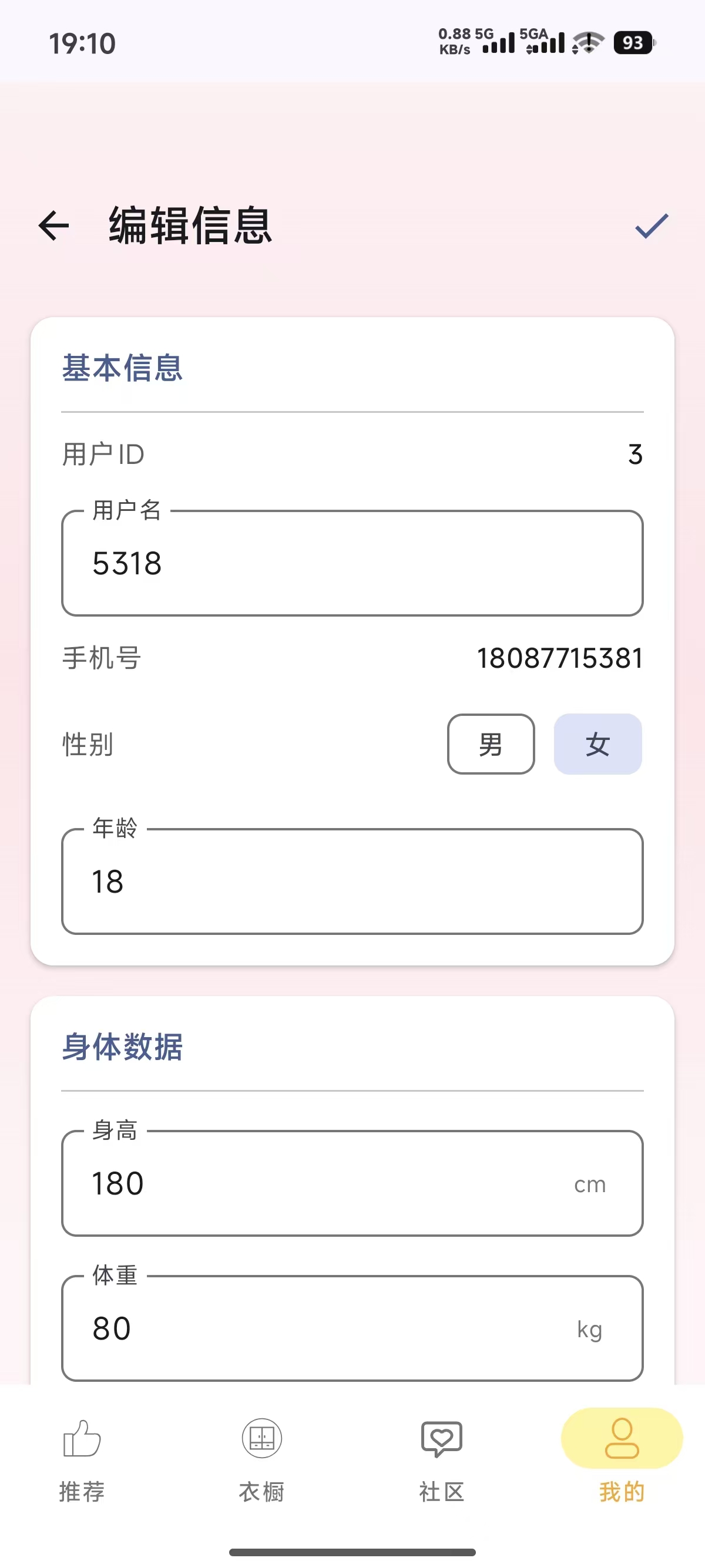Tap the 身高 input field

(x=329, y=1183)
